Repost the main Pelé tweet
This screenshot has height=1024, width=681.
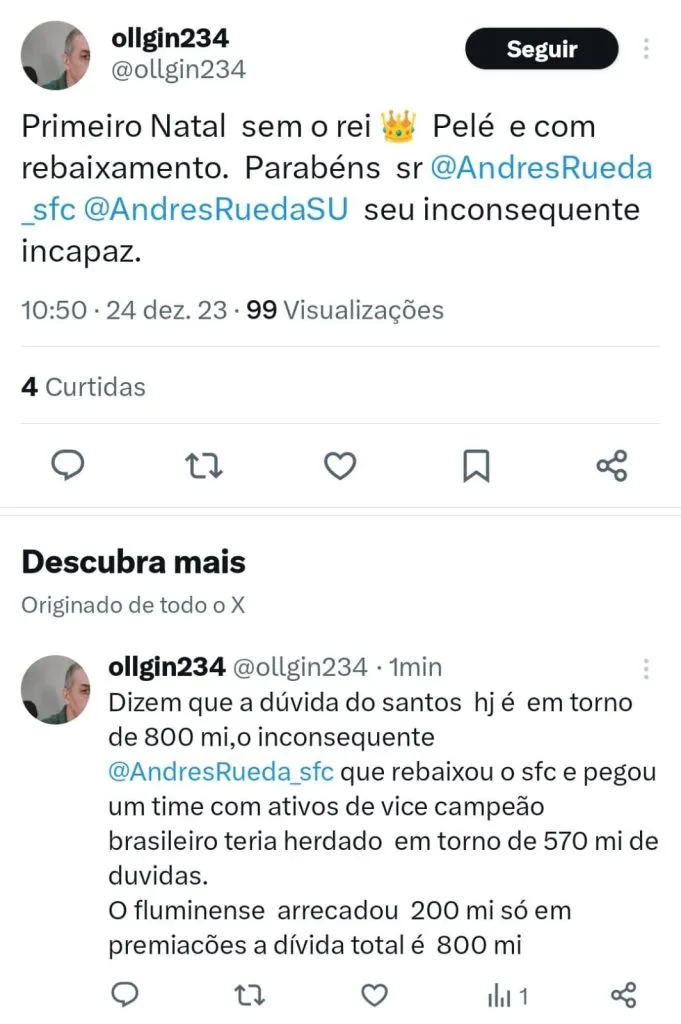click(204, 465)
